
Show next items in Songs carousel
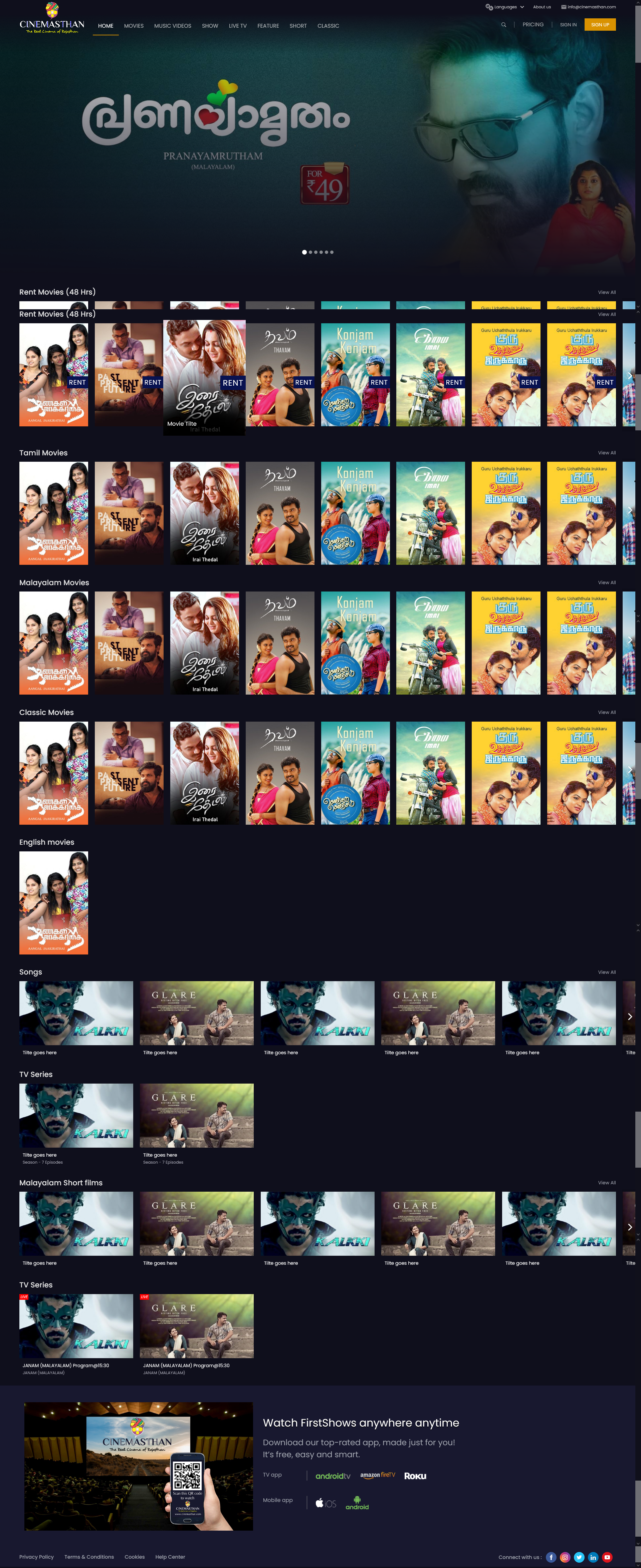(629, 1017)
